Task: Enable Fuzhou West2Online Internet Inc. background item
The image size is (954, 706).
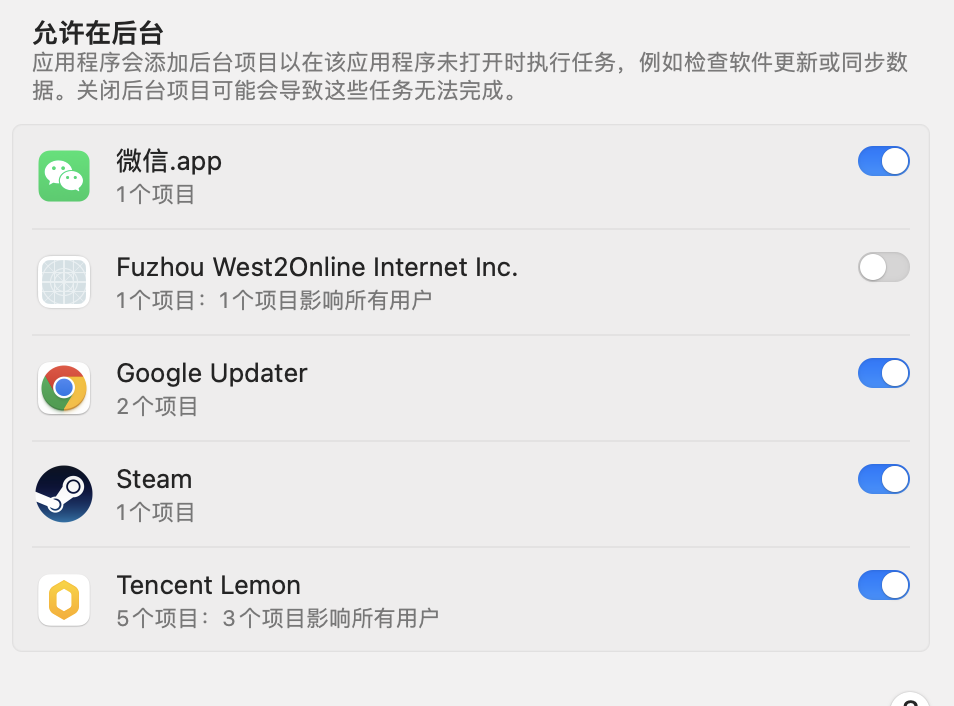Action: (x=883, y=267)
